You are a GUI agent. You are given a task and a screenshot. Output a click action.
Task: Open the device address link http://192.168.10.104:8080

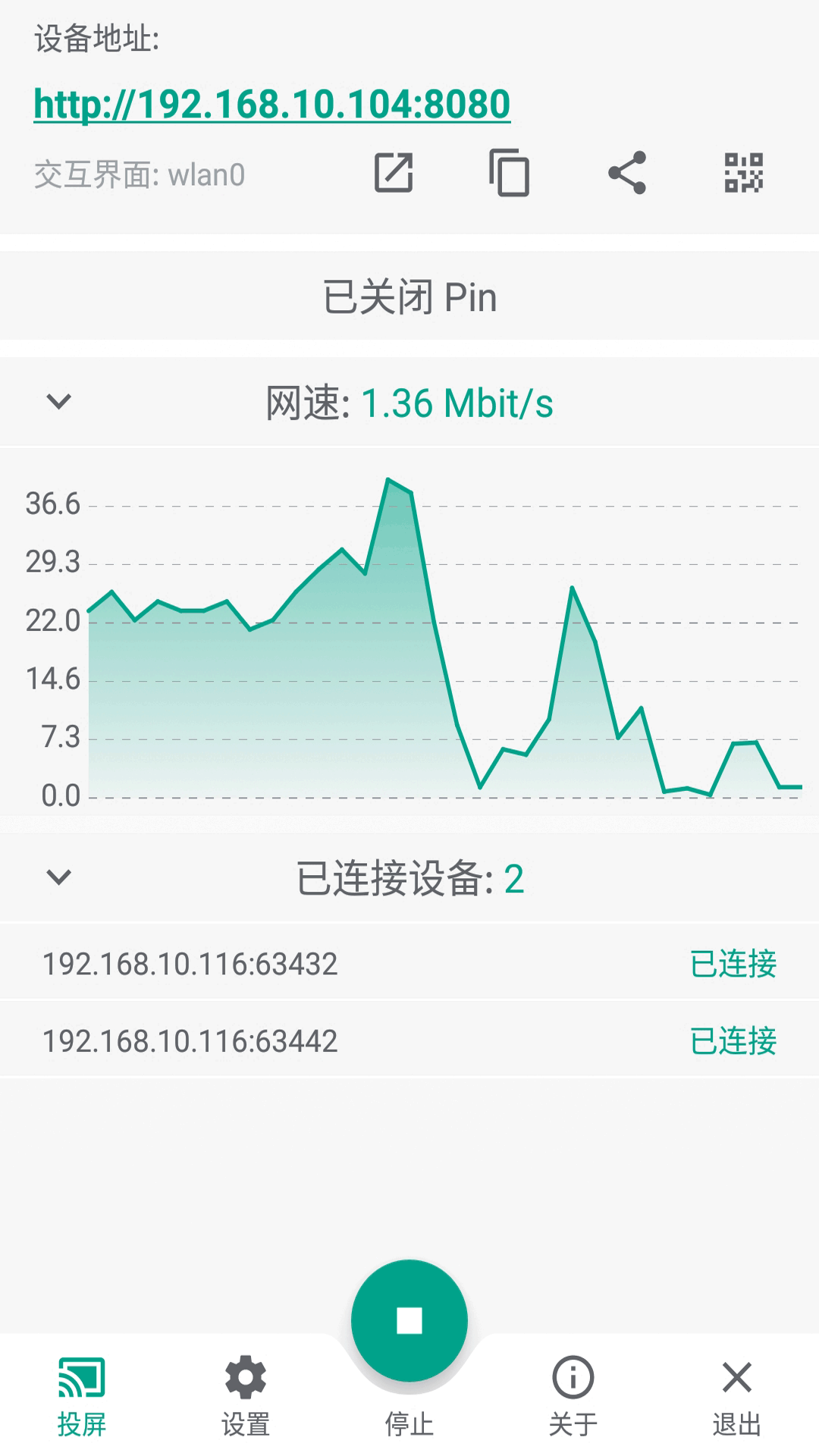(272, 104)
